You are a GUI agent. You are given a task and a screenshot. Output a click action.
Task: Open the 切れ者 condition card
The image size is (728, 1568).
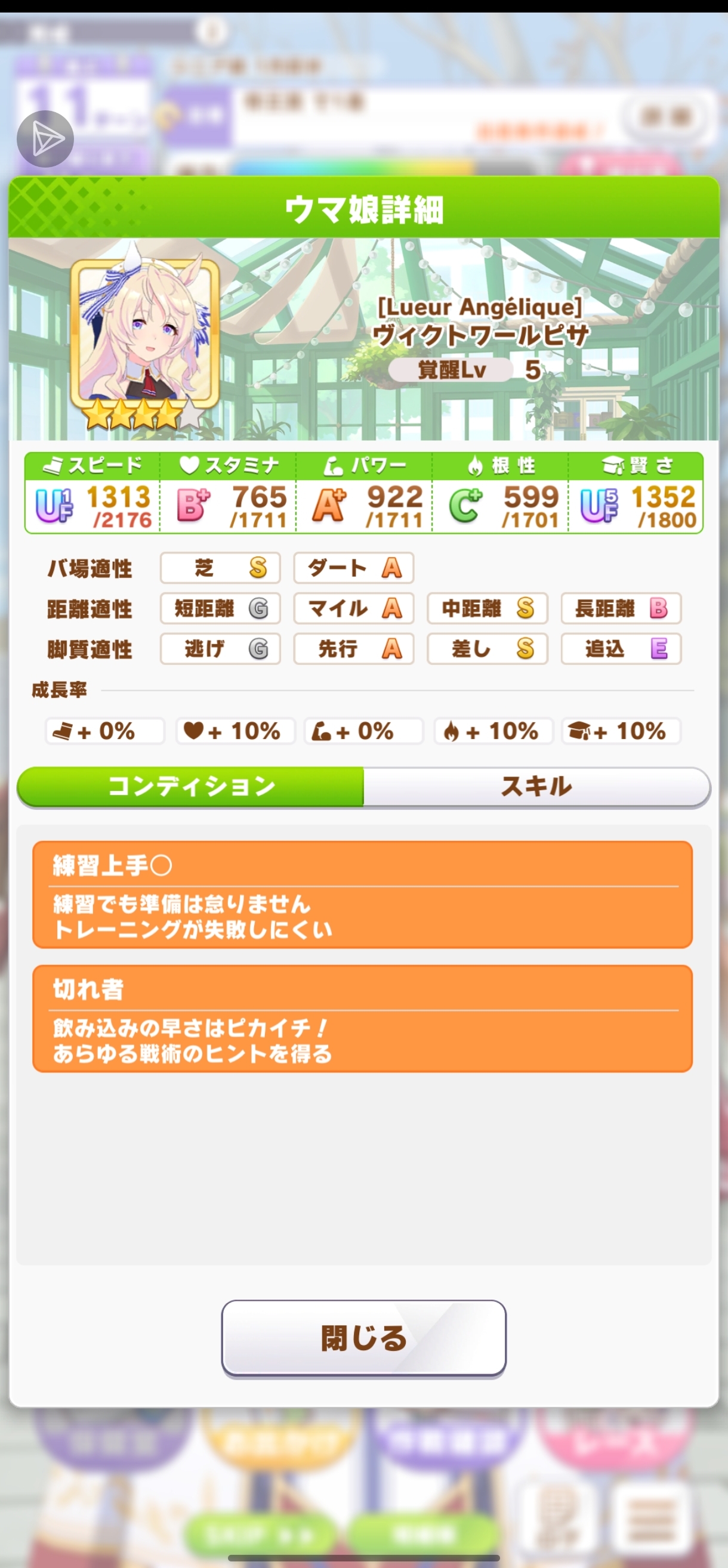tap(362, 1018)
